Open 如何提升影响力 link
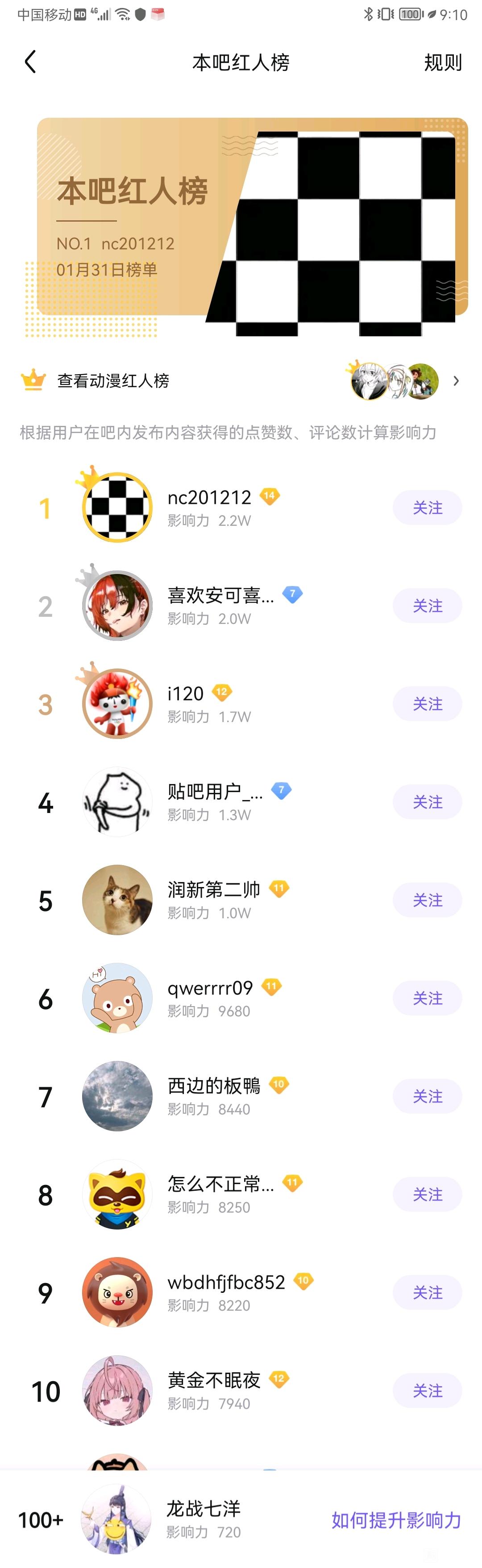Image resolution: width=482 pixels, height=1568 pixels. (396, 1519)
